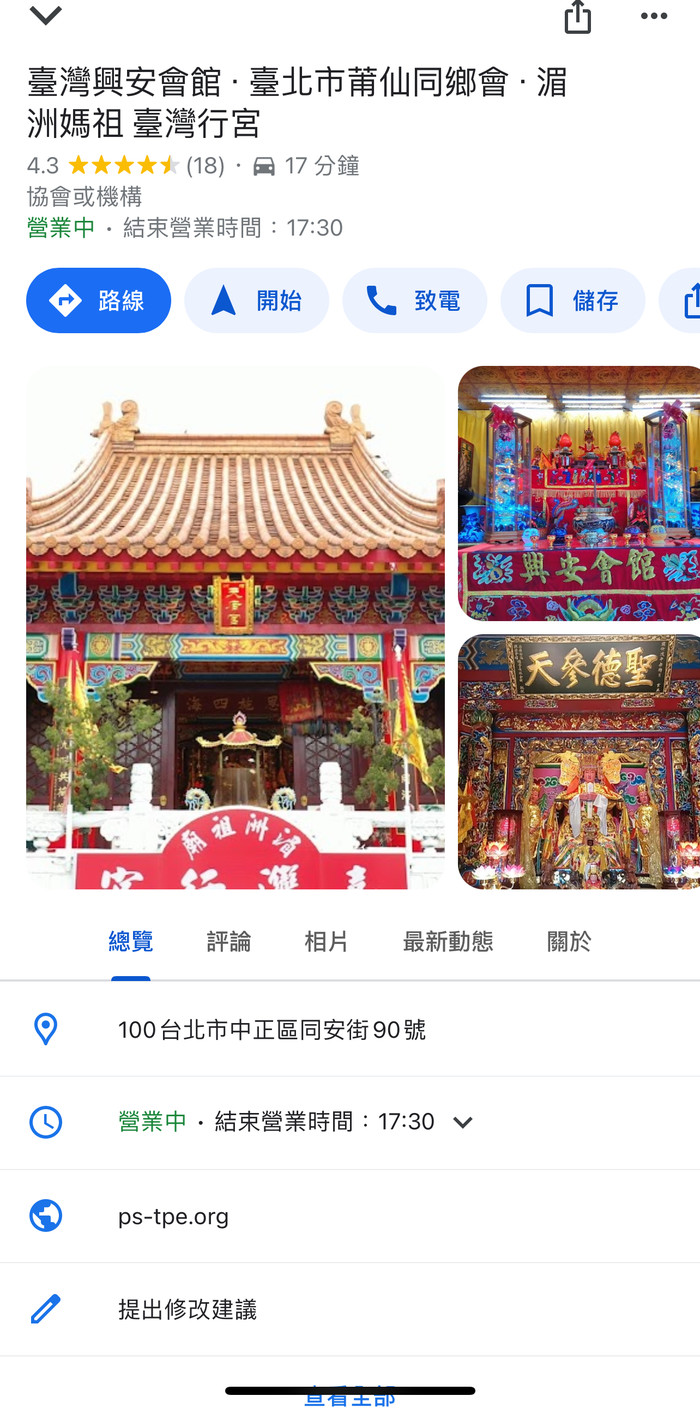Share this place from the top bar

[578, 17]
